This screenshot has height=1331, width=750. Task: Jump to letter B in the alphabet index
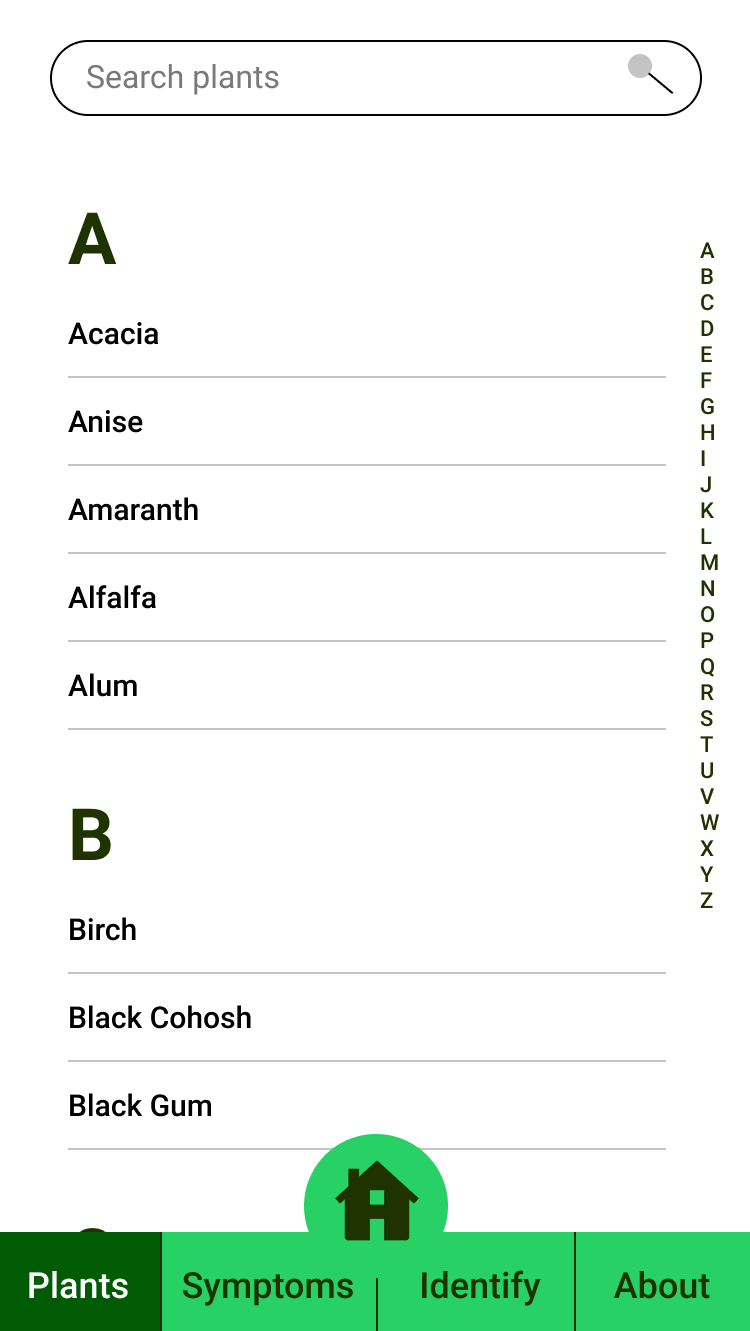click(x=707, y=277)
